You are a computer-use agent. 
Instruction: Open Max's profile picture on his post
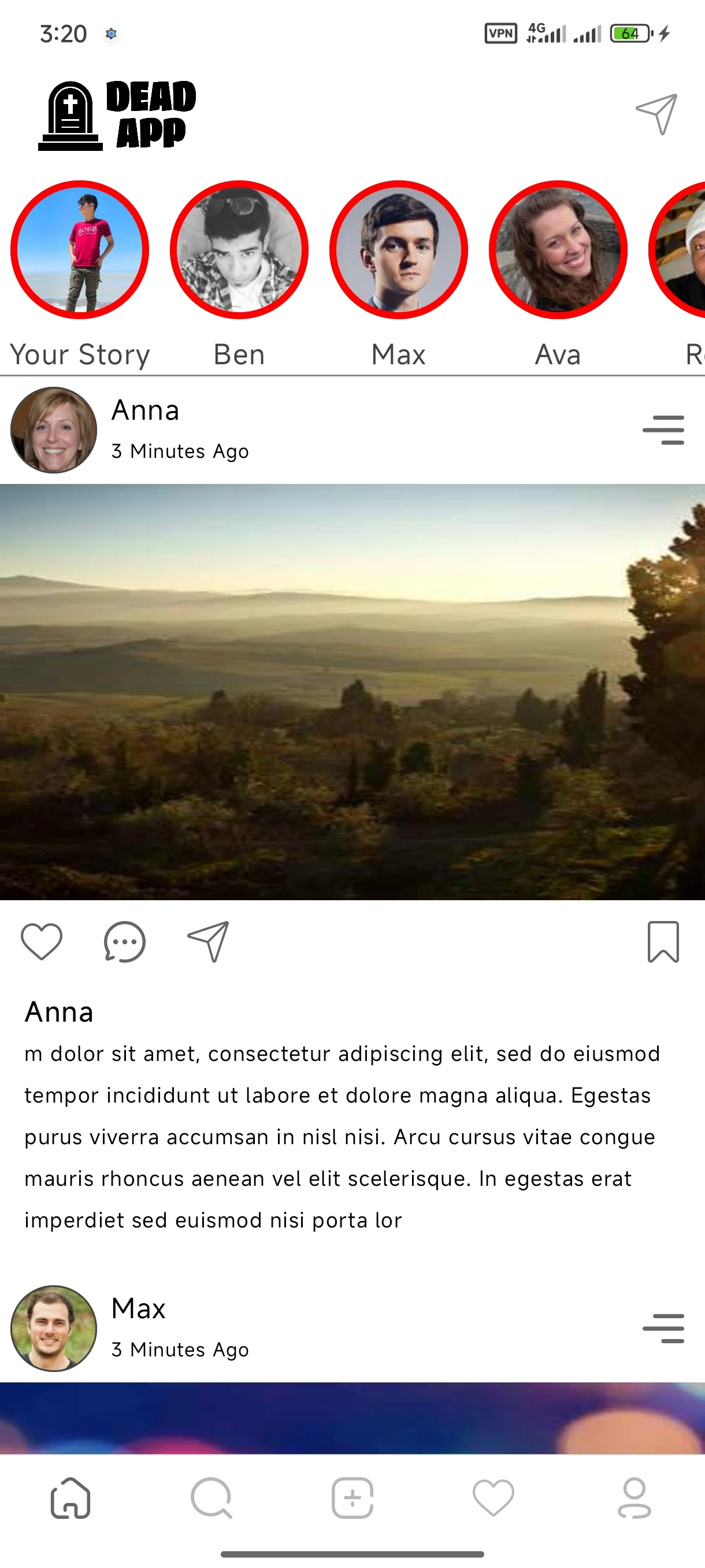pos(54,1329)
